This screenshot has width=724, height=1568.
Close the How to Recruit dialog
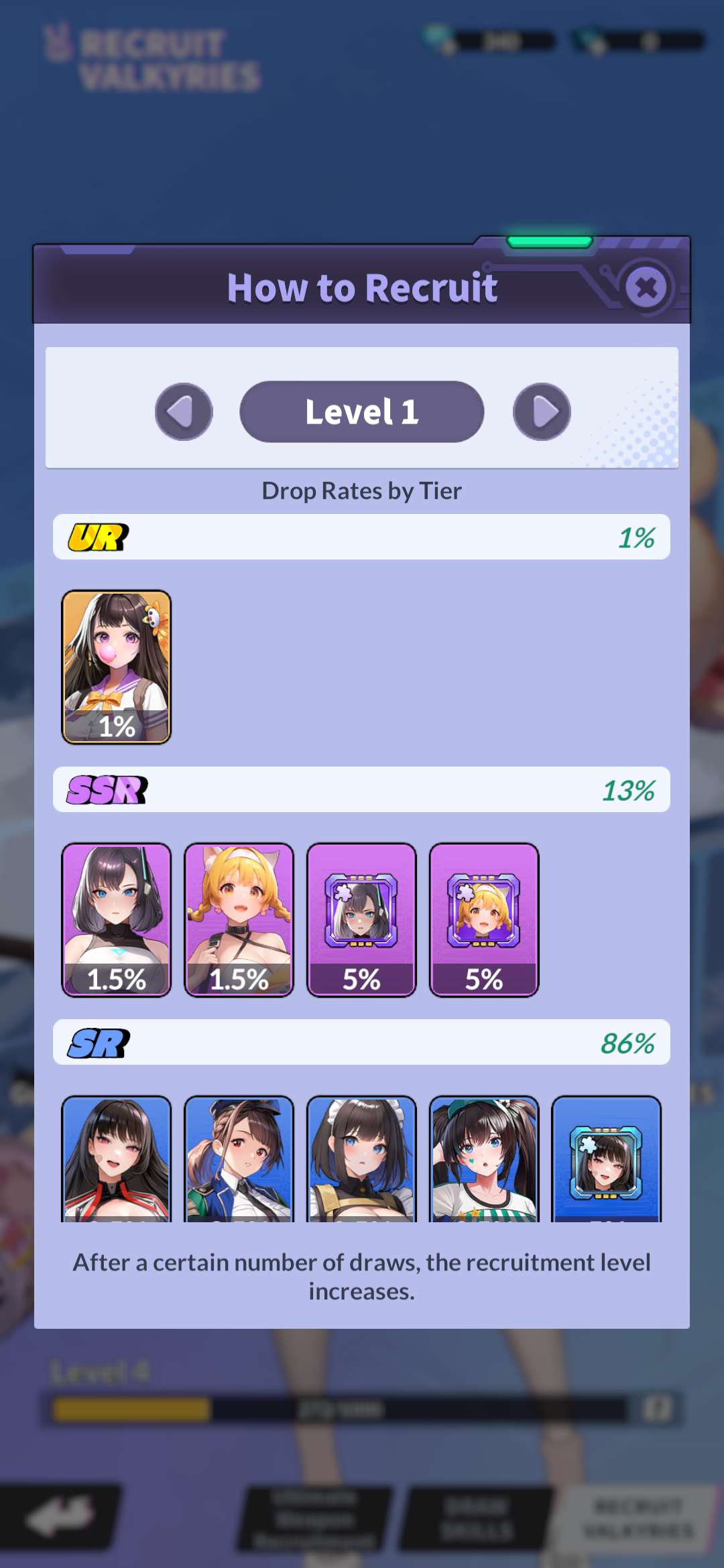(x=646, y=288)
